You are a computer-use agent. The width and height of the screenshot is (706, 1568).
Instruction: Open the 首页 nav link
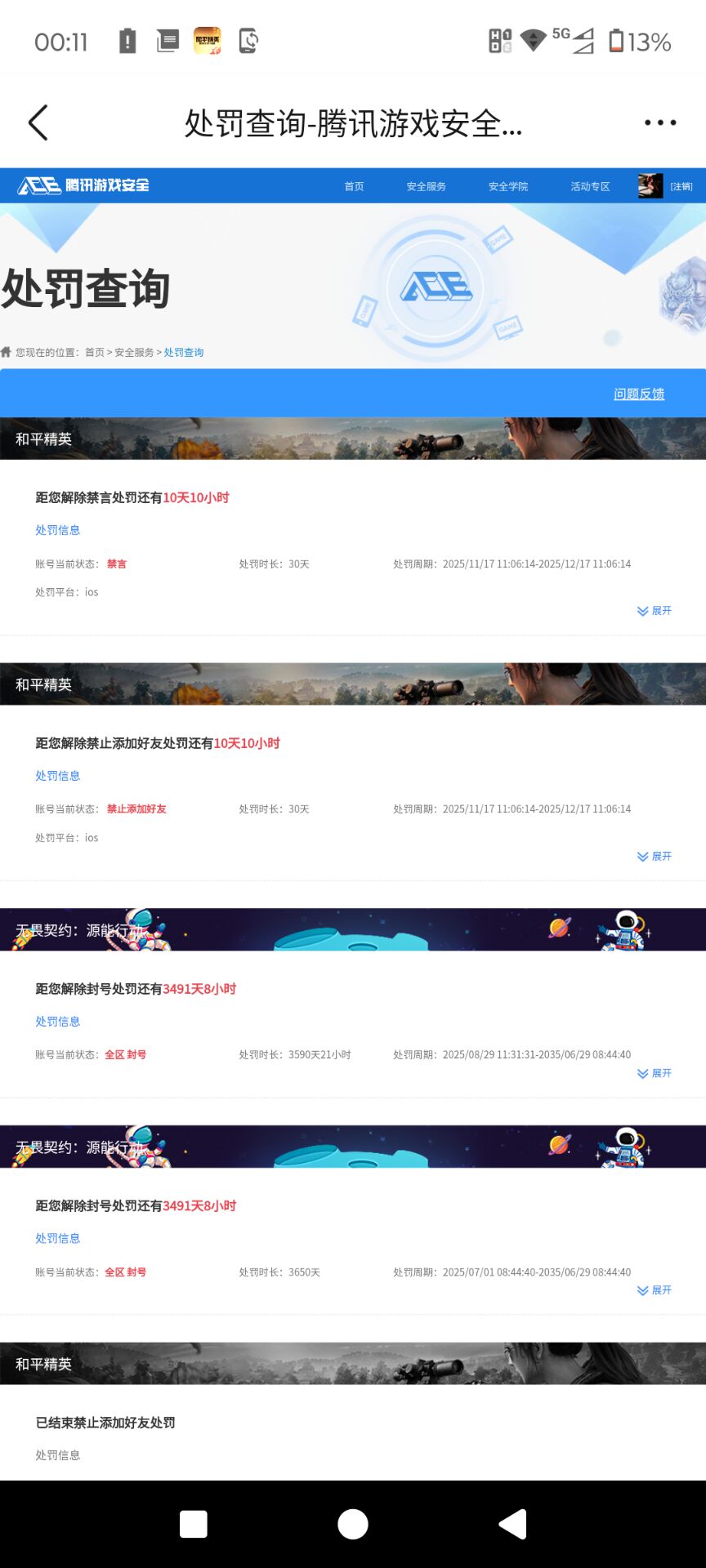354,186
